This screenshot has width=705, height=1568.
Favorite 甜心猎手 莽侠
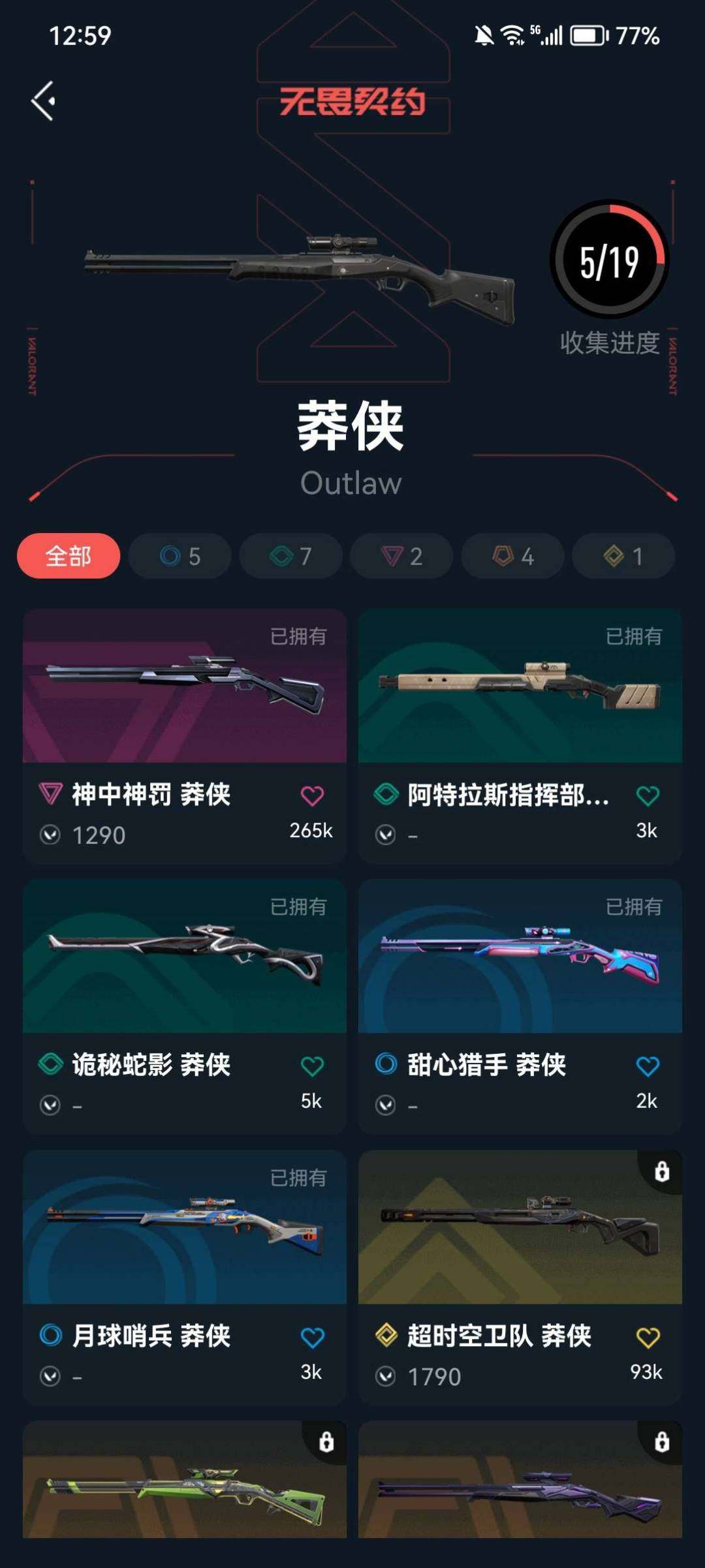[647, 1064]
